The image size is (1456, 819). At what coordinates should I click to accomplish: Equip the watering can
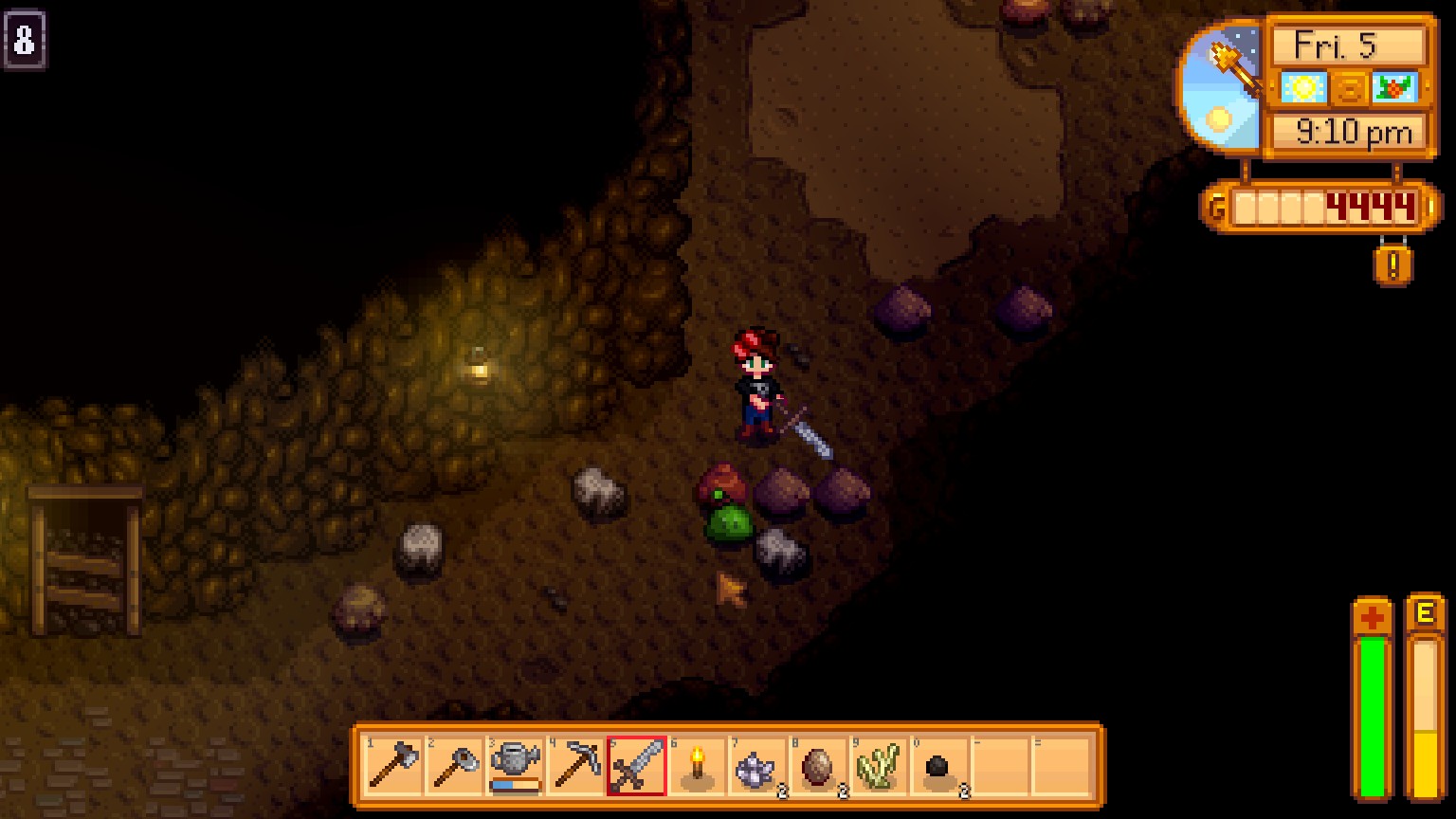516,766
